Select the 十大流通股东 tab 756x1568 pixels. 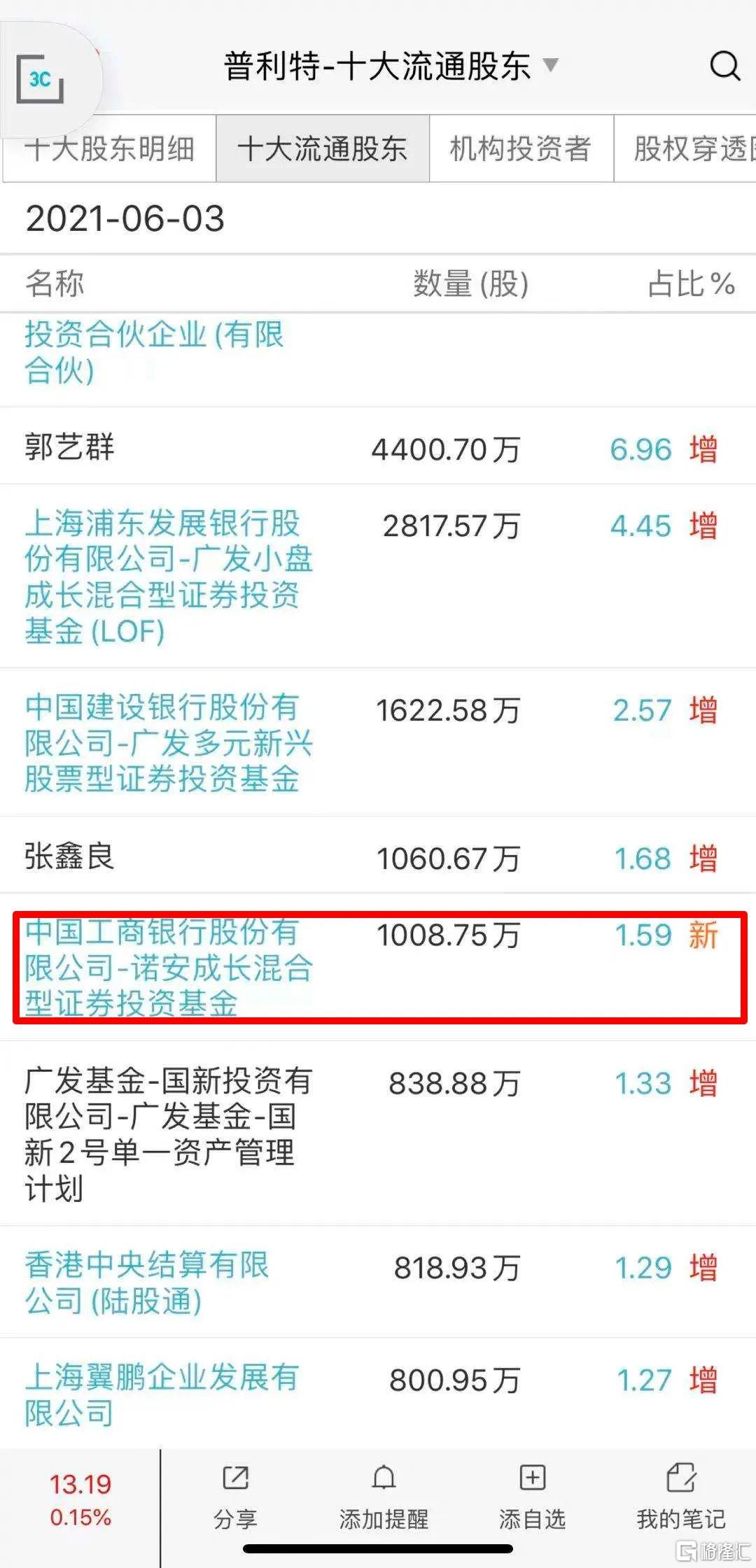(x=323, y=148)
